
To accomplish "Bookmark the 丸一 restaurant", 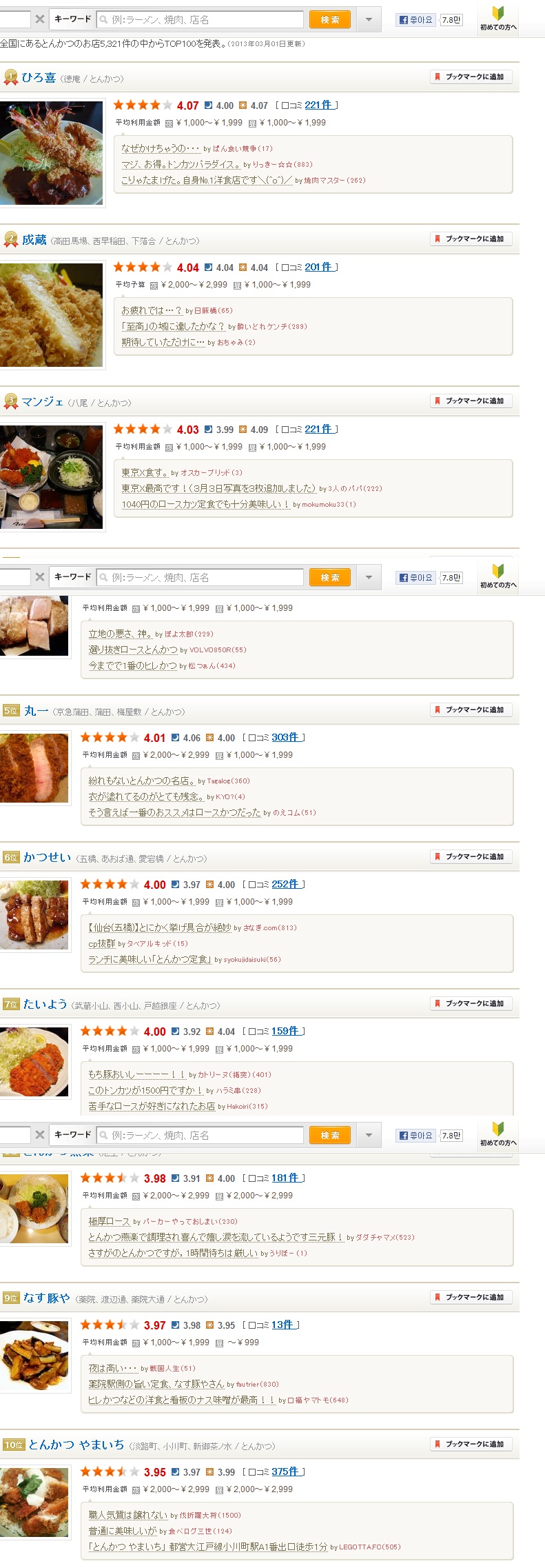I will tap(471, 710).
